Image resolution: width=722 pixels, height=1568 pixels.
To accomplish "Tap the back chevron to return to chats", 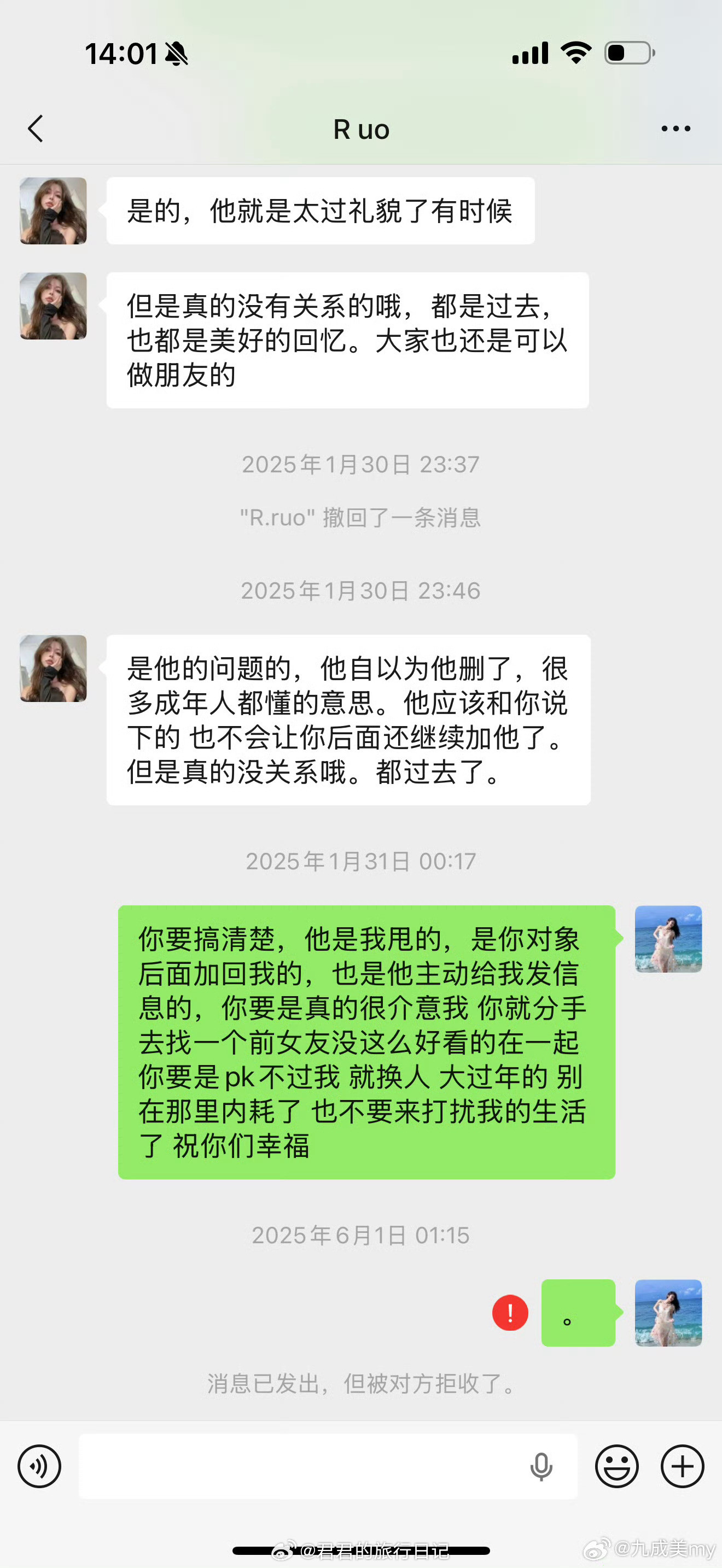I will coord(34,128).
